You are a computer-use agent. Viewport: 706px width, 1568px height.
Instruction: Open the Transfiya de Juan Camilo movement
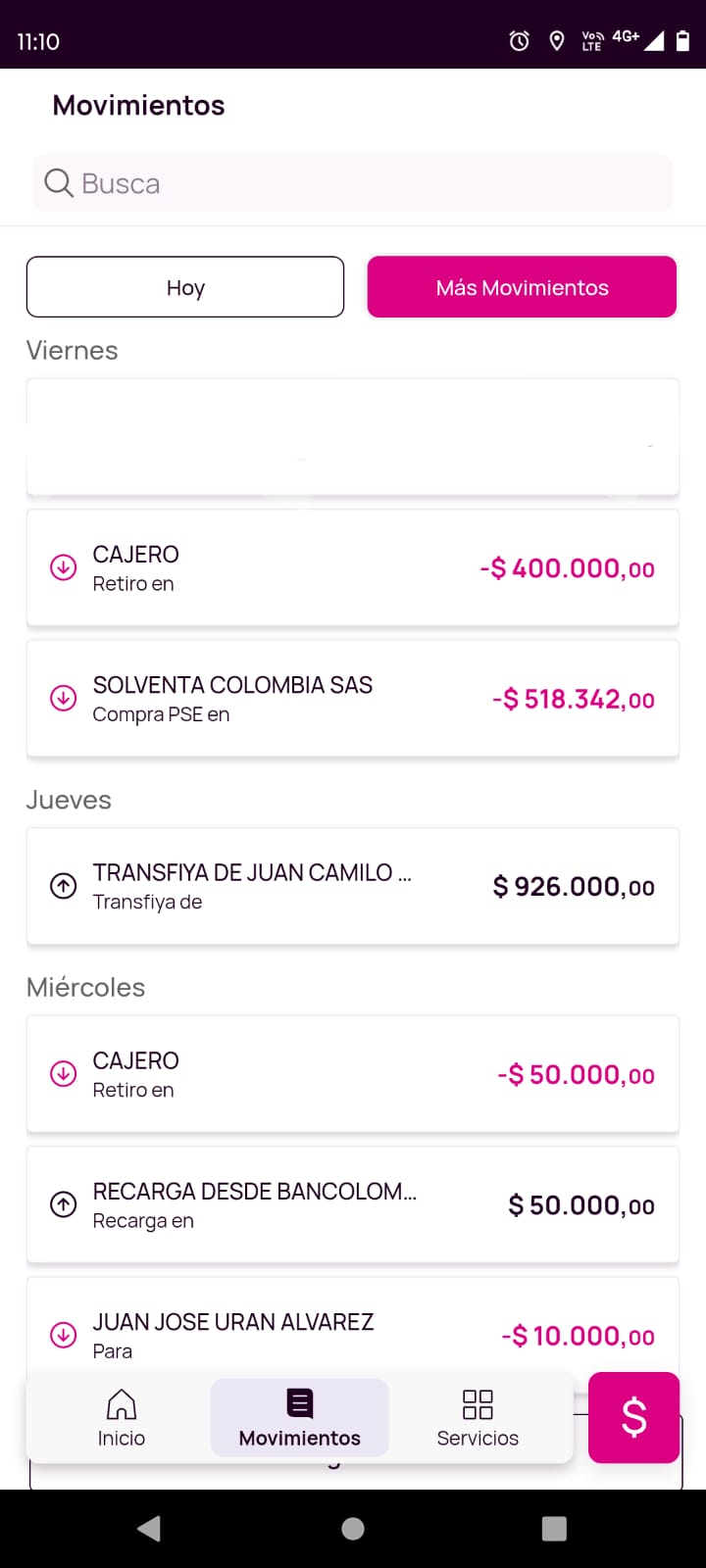[353, 886]
